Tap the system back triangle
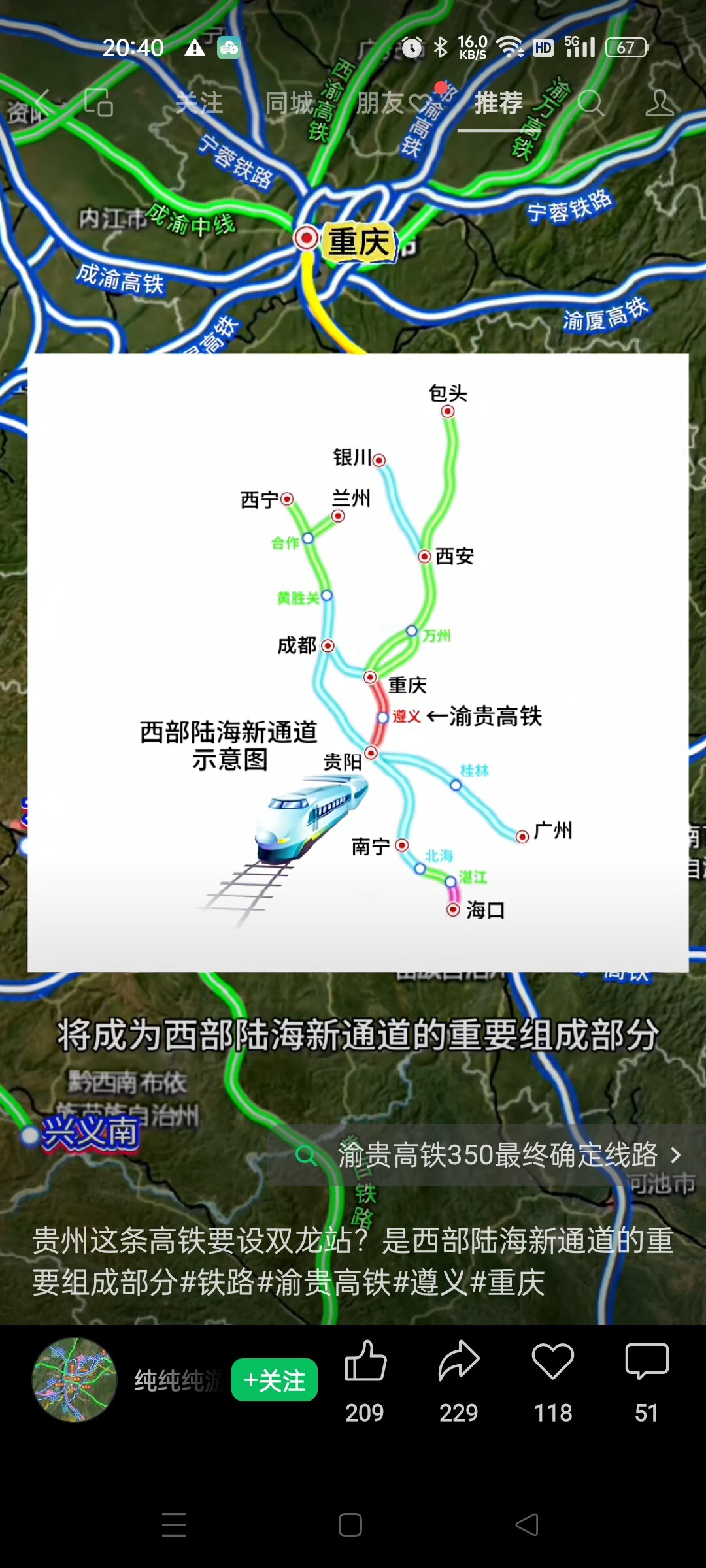 (527, 1525)
